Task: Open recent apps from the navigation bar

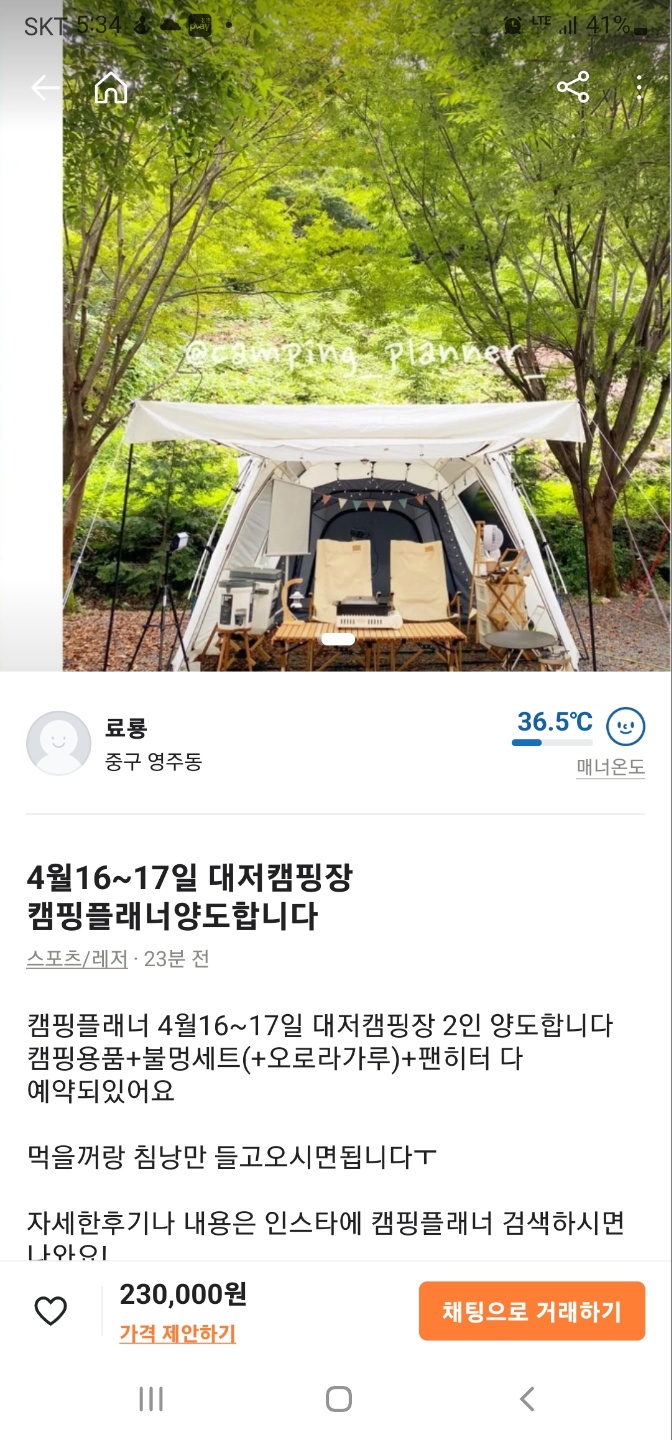Action: pyautogui.click(x=151, y=1399)
